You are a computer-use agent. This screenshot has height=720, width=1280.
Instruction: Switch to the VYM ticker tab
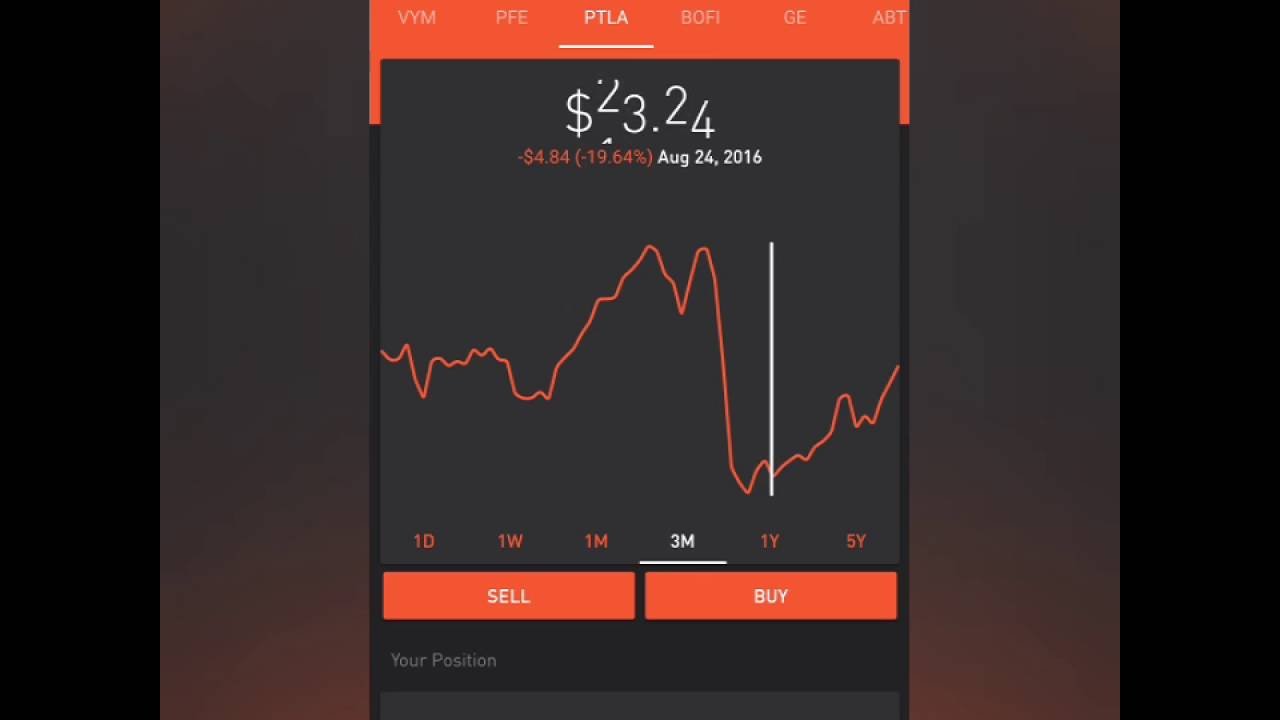417,18
